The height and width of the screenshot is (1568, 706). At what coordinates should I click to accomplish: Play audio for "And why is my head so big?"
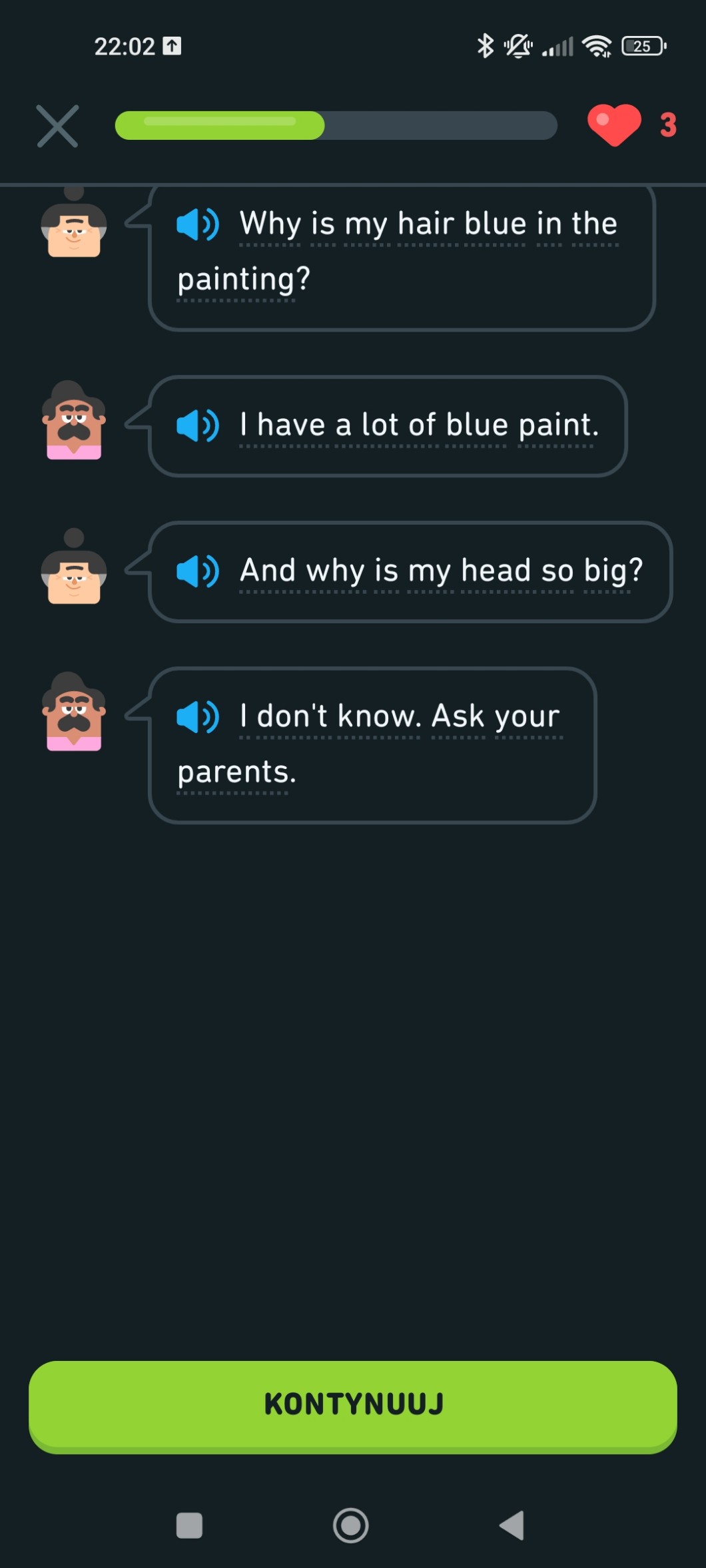pos(197,571)
